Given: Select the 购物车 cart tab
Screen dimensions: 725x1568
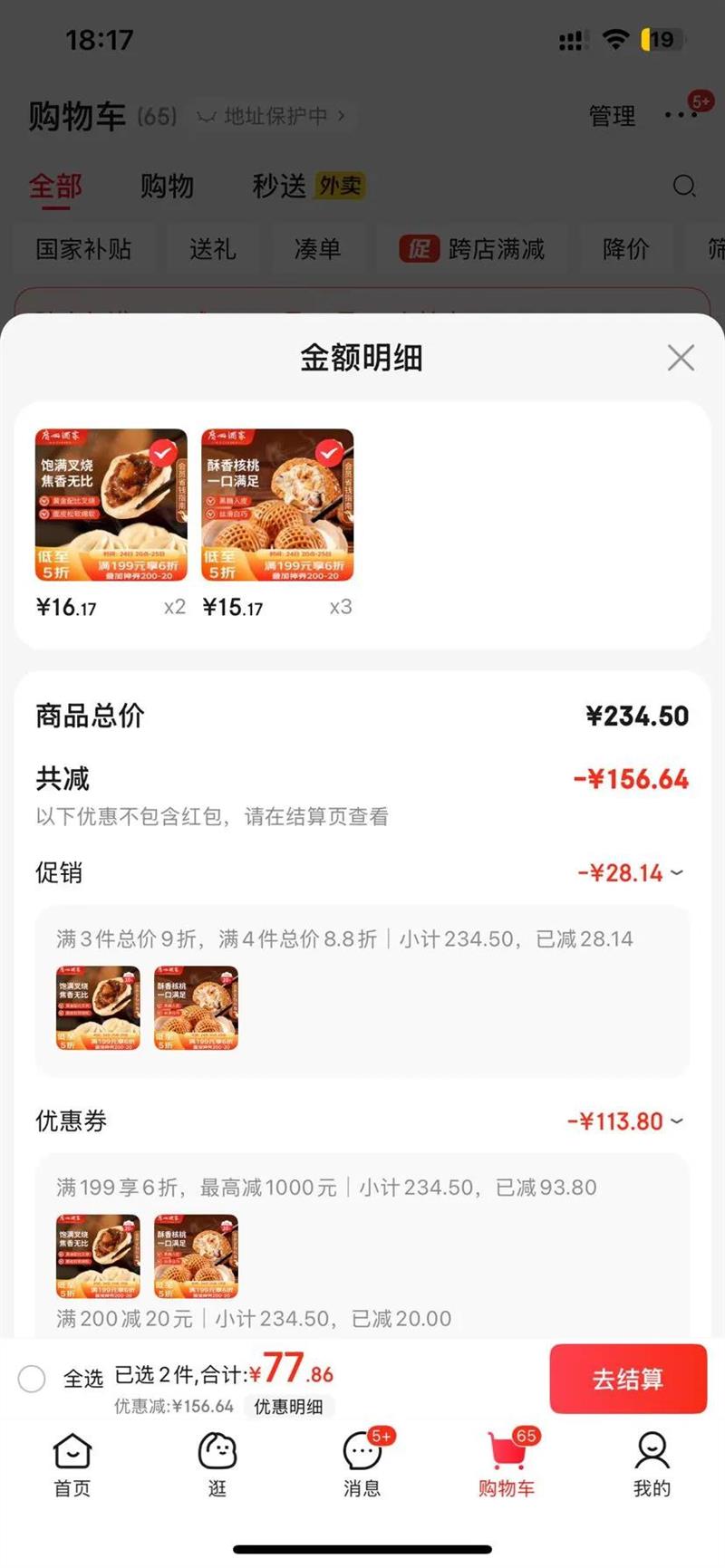Looking at the screenshot, I should (507, 1464).
